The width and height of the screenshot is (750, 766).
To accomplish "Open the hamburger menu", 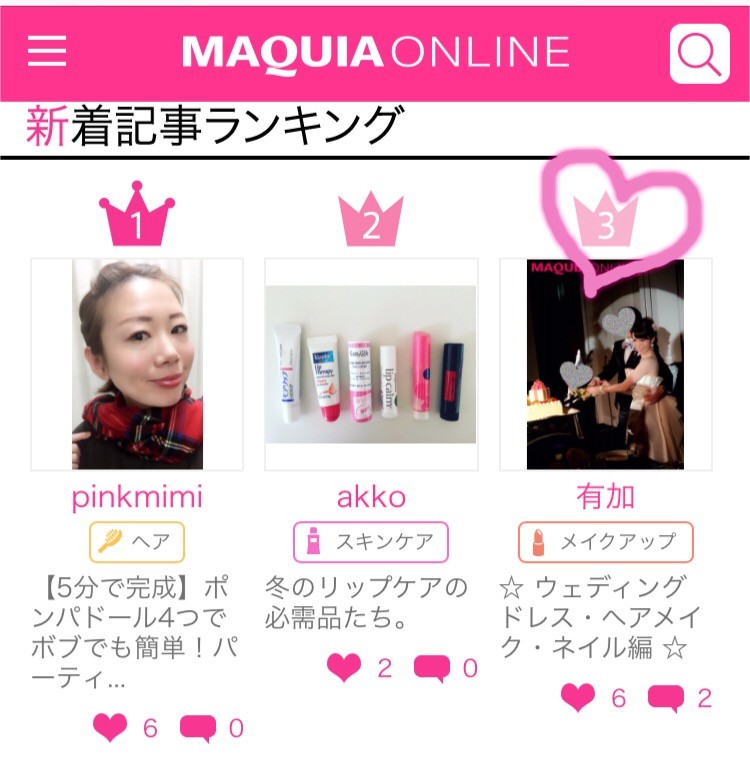I will click(x=46, y=53).
